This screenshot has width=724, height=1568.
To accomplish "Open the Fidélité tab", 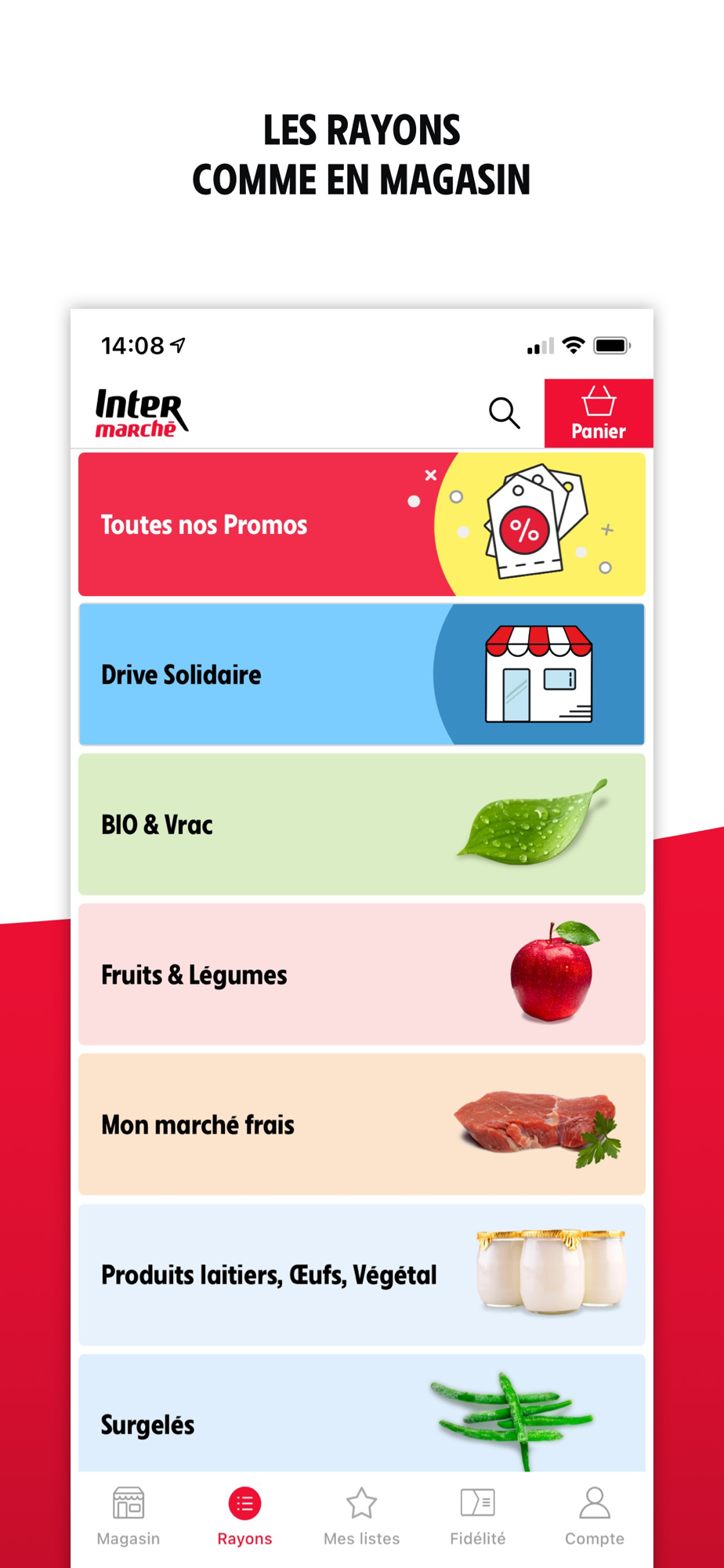I will (x=478, y=1516).
